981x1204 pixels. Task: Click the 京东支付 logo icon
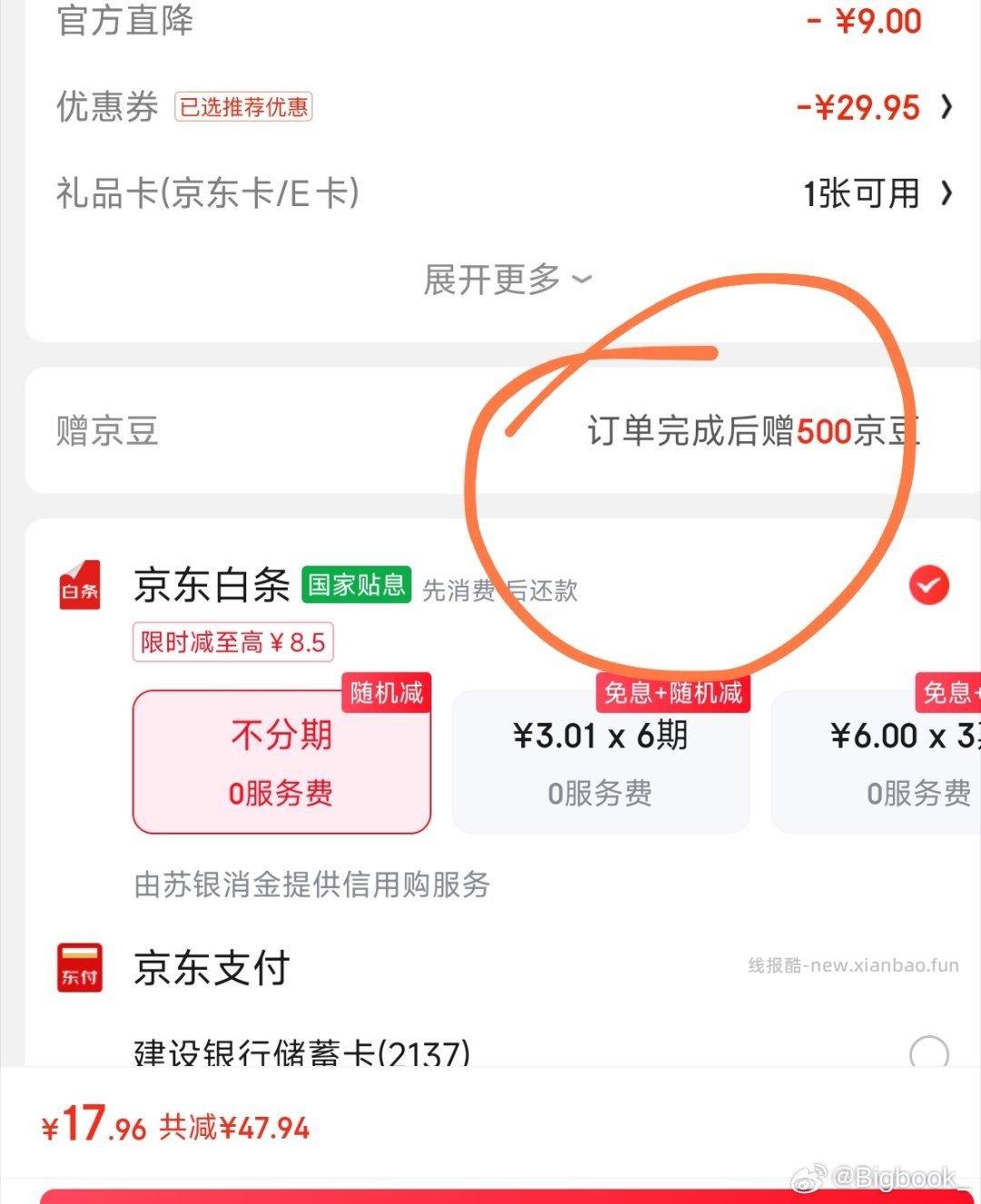[79, 967]
